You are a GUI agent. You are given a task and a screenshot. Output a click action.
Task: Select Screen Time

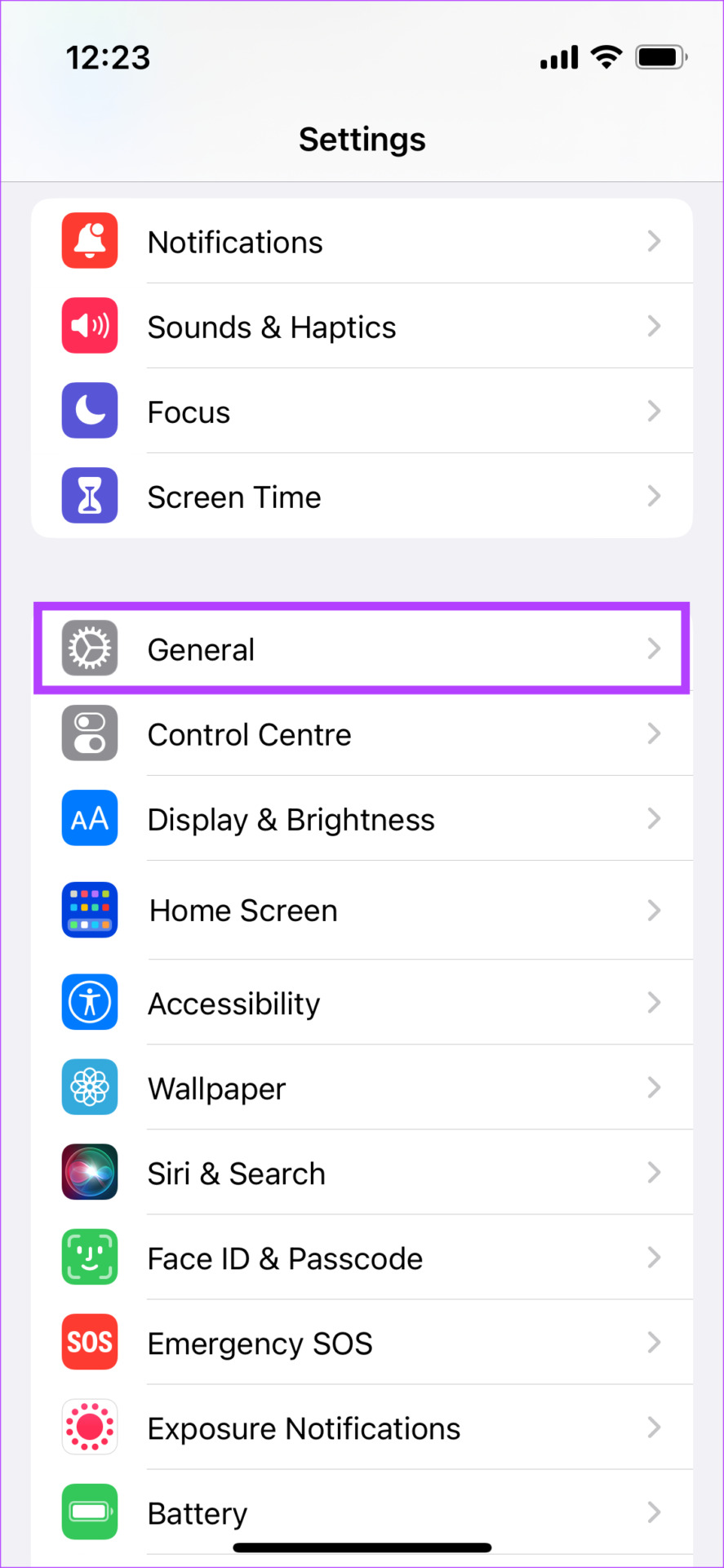click(x=362, y=497)
